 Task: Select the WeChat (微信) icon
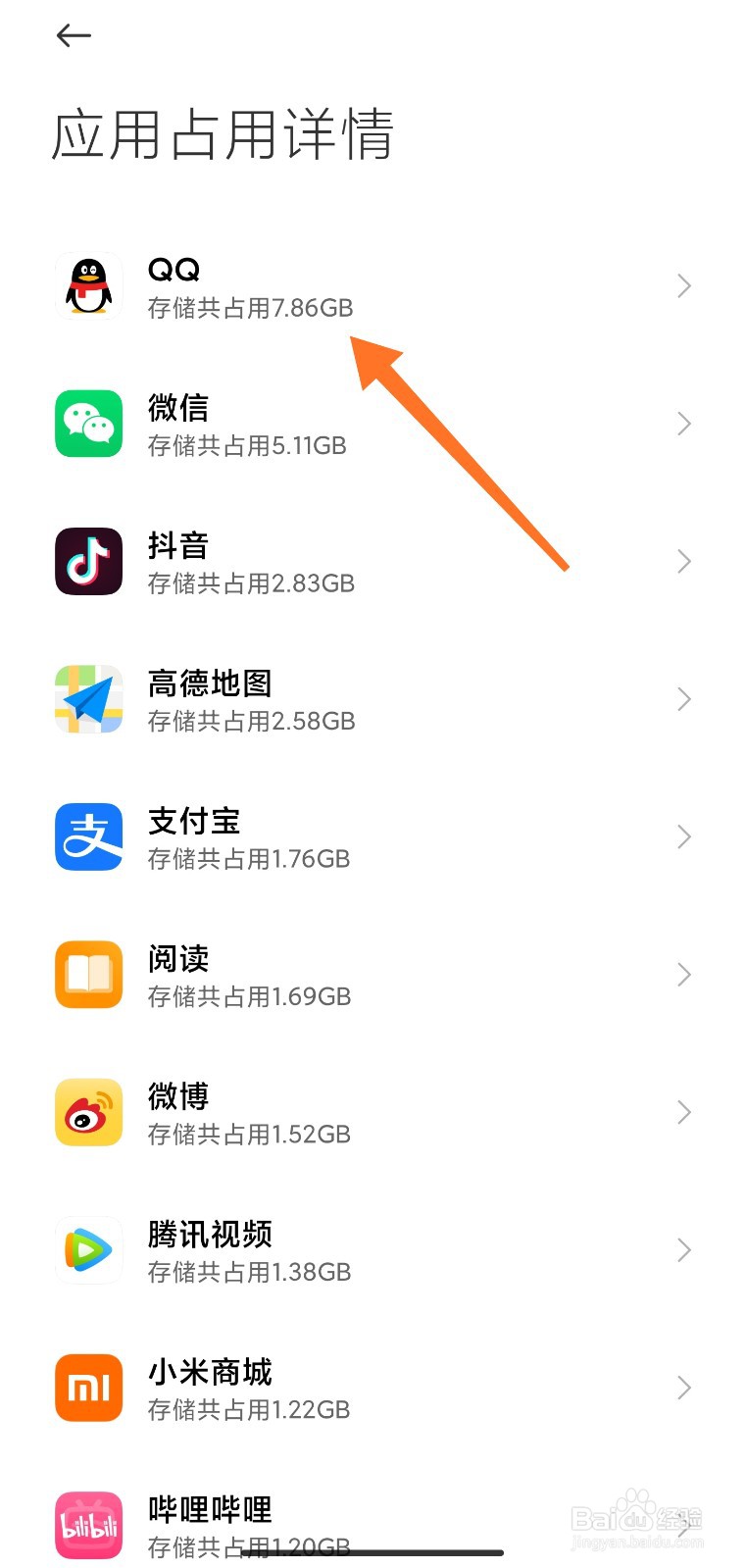(x=88, y=423)
